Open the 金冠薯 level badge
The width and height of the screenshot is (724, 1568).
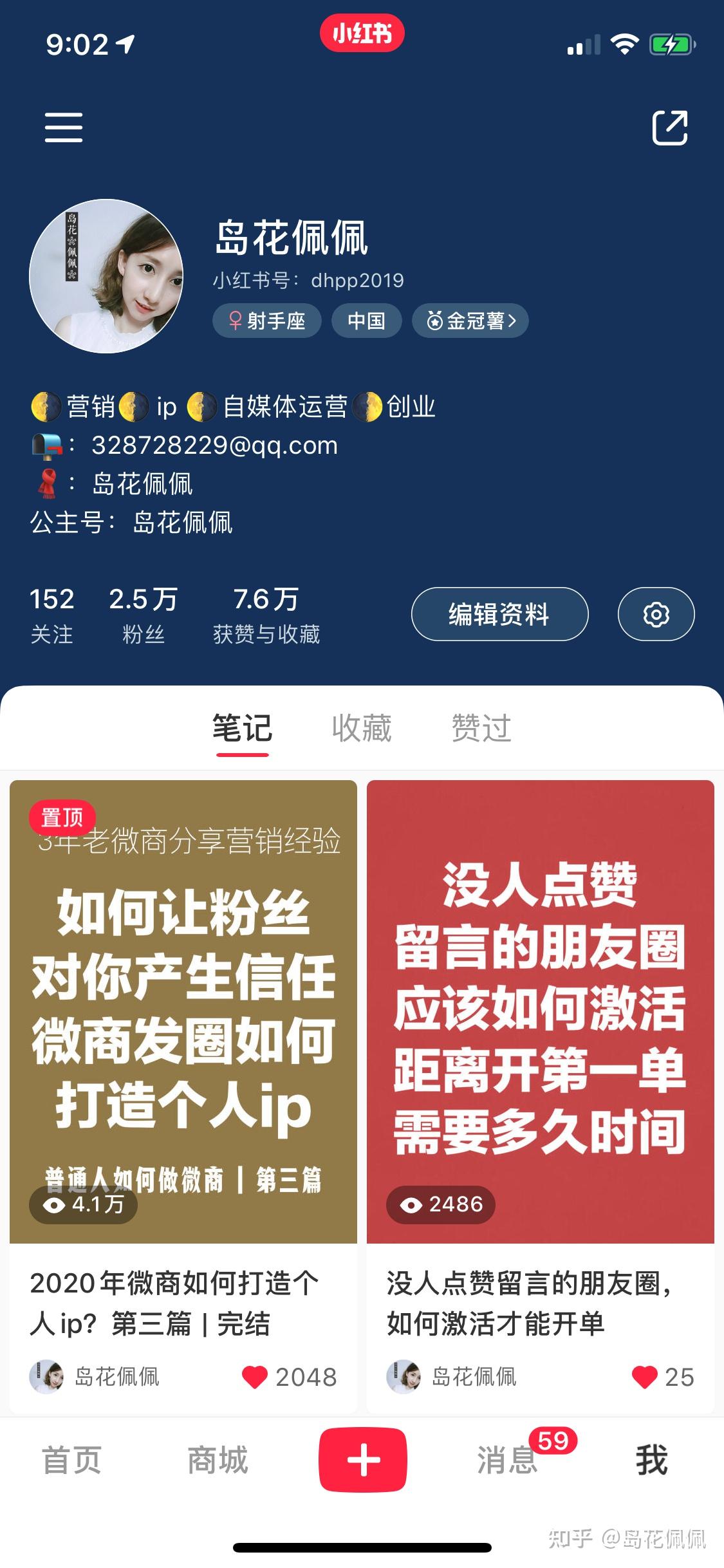470,321
